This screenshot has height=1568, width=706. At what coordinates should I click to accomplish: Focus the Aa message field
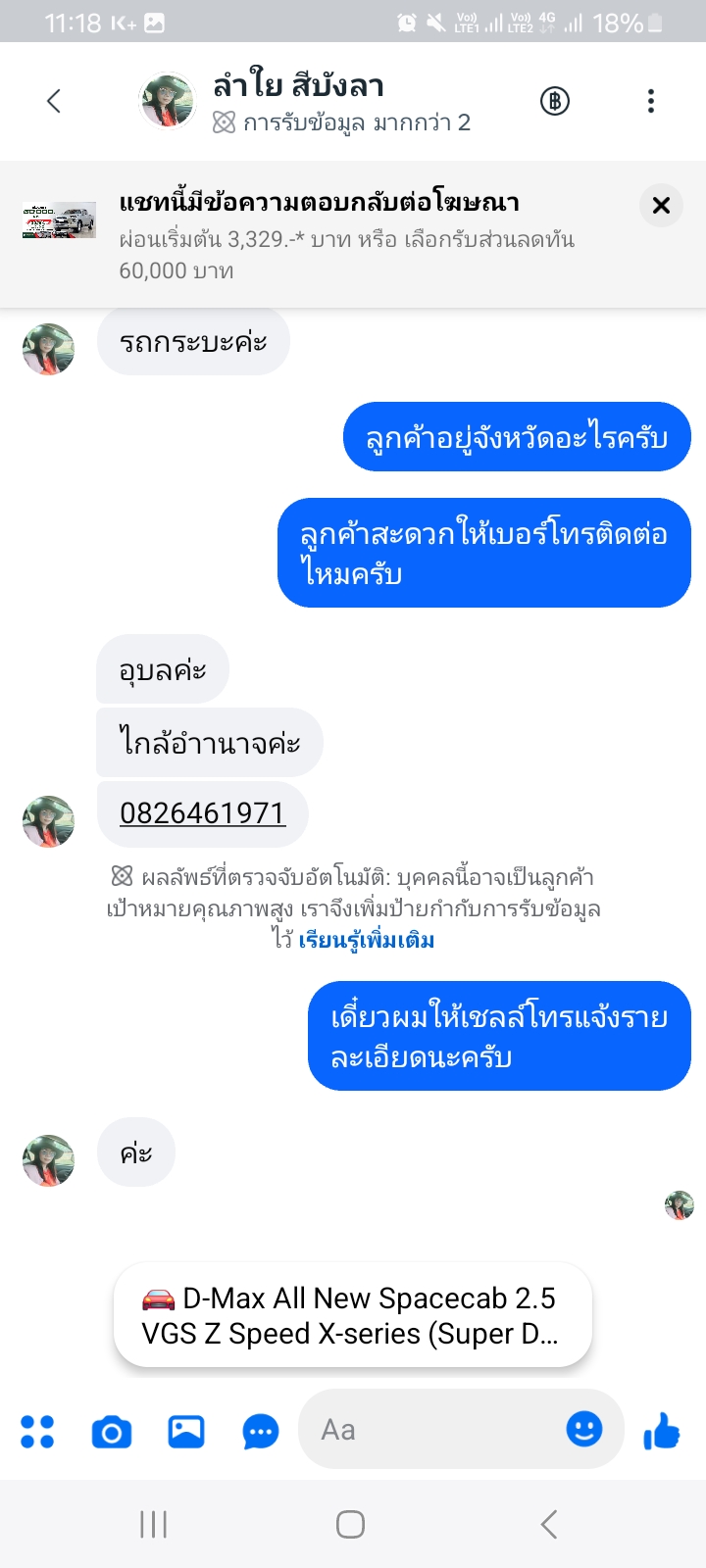pyautogui.click(x=431, y=1430)
